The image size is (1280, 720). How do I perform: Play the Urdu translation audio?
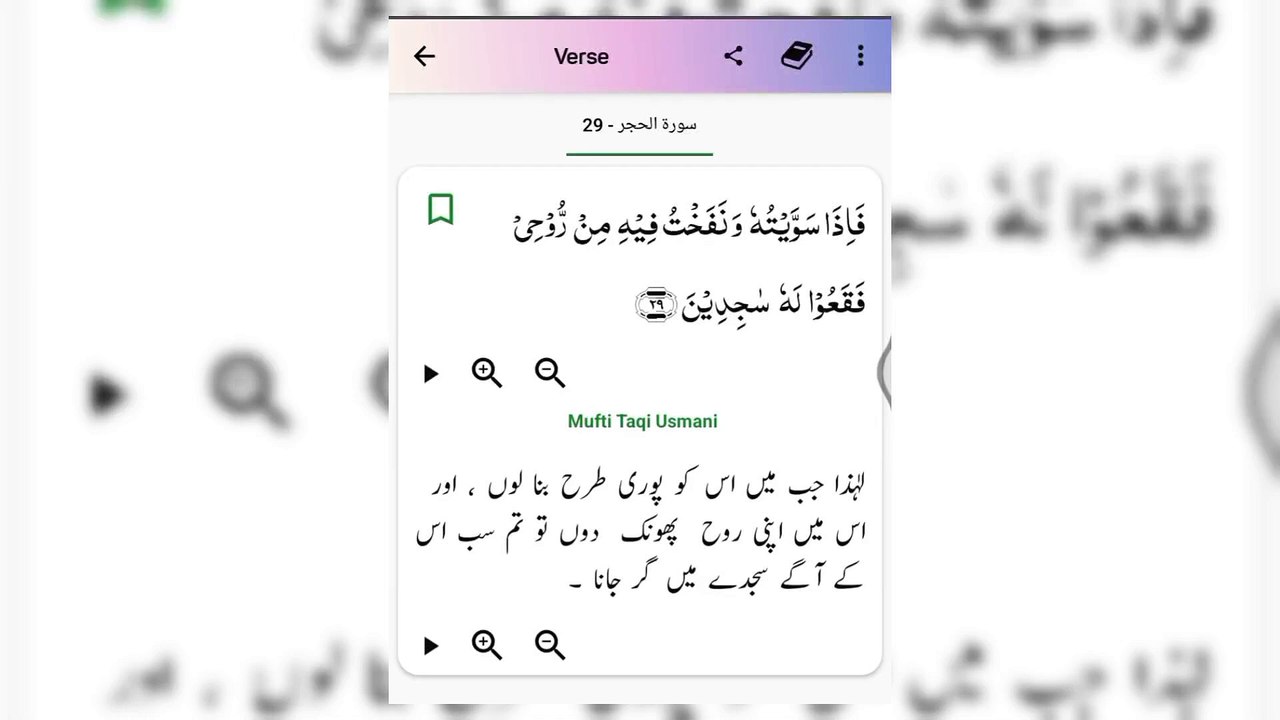(x=431, y=646)
